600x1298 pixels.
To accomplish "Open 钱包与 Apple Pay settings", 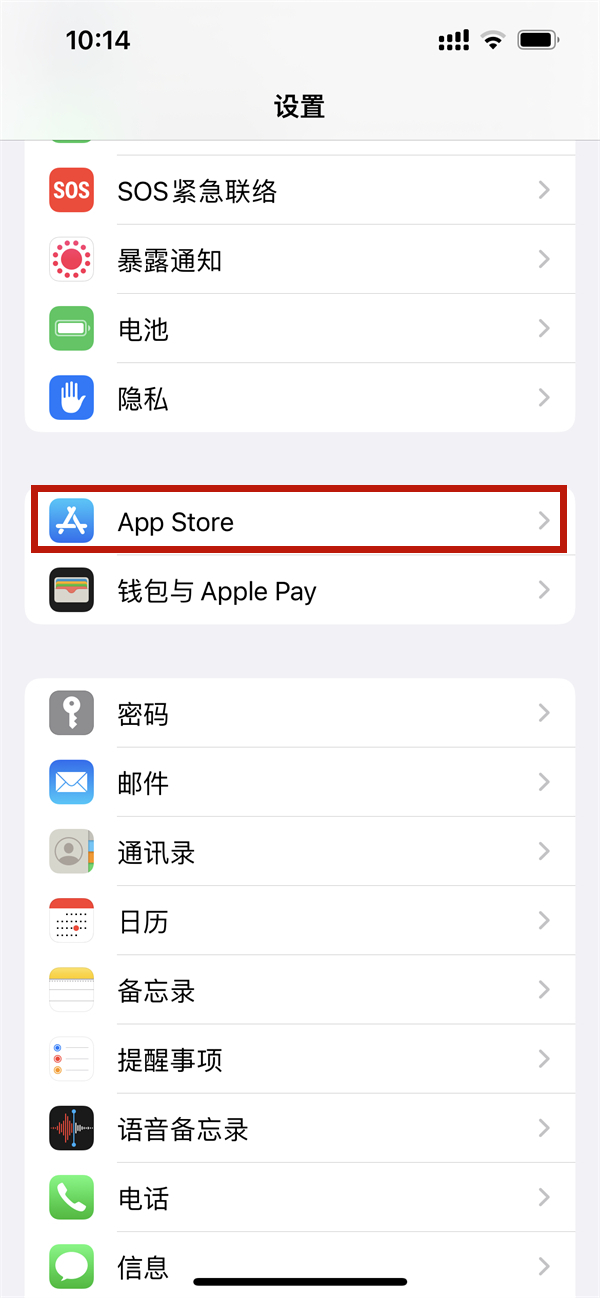I will (300, 590).
